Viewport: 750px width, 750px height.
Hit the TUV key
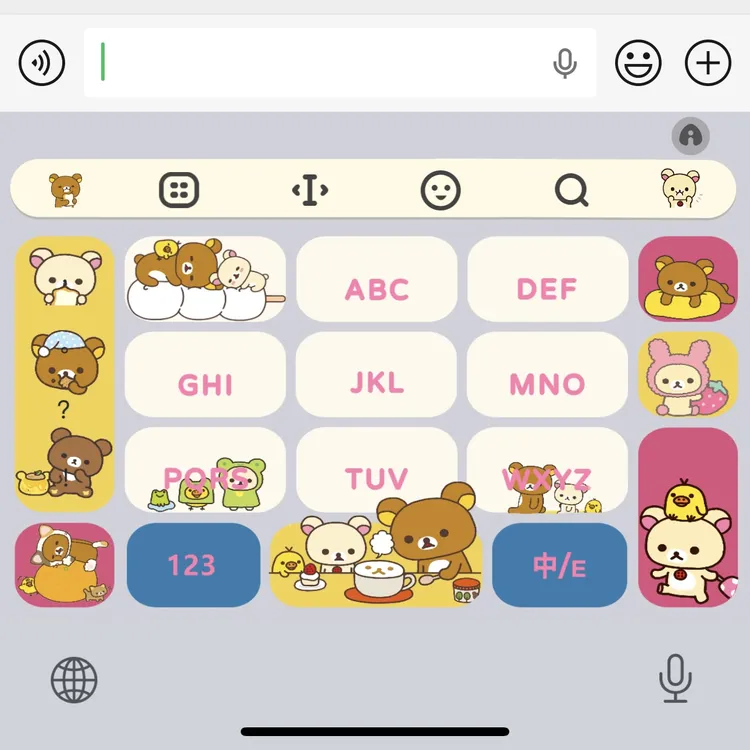tap(376, 470)
